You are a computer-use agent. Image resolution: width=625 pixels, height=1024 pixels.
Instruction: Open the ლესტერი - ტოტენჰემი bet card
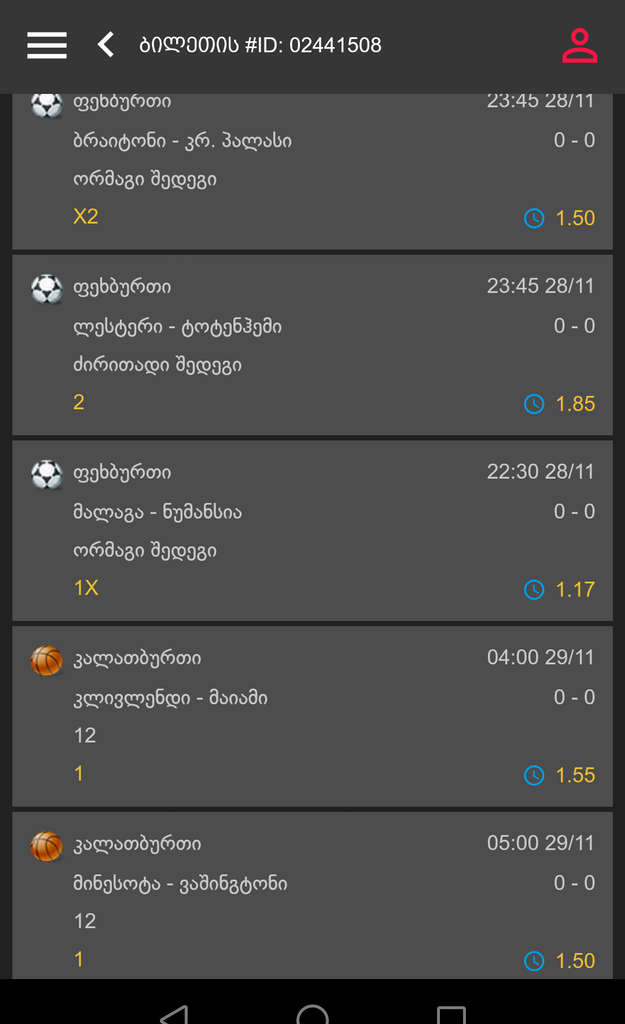[x=312, y=345]
